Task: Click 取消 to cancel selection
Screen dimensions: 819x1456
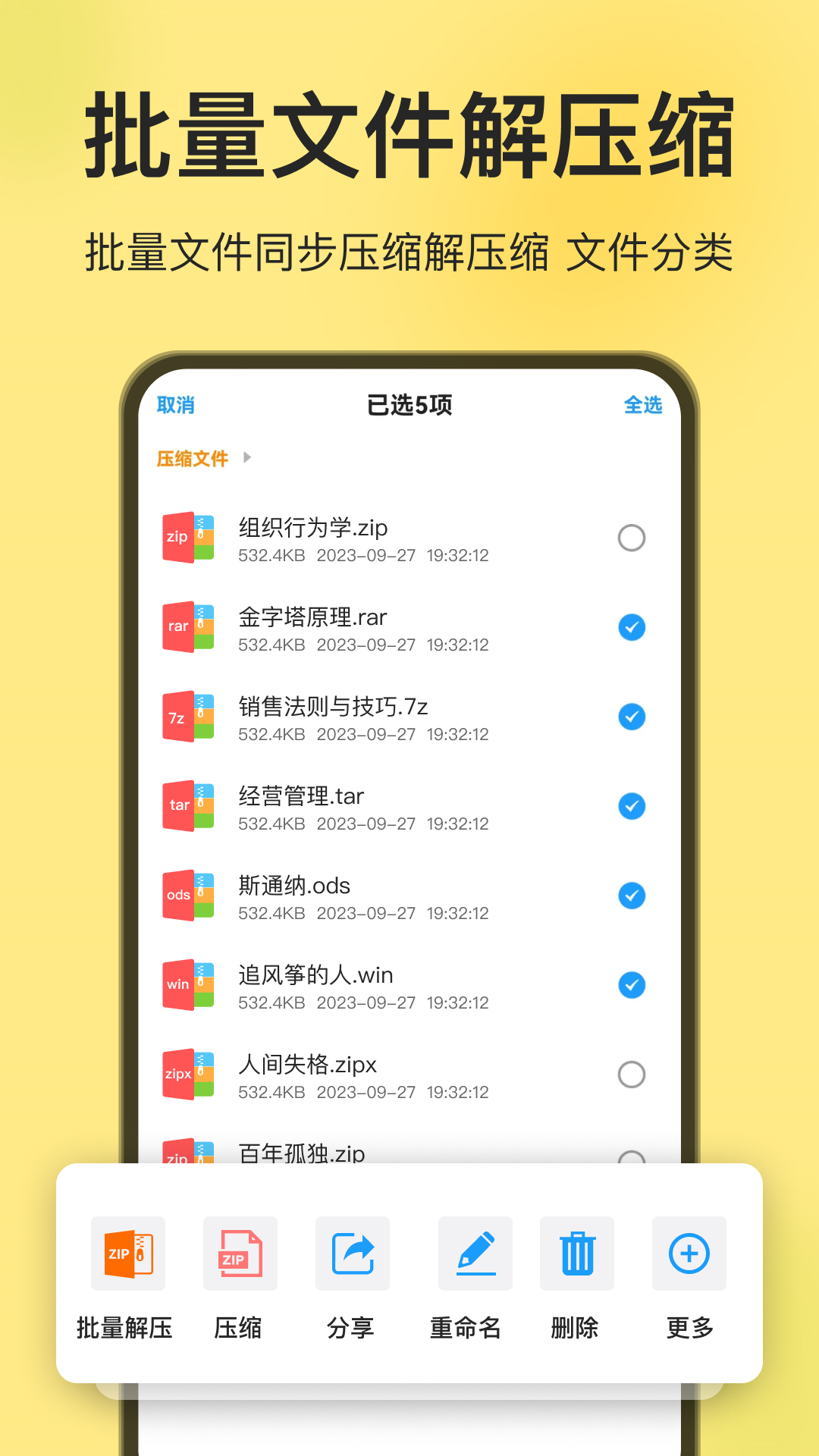Action: click(x=176, y=406)
